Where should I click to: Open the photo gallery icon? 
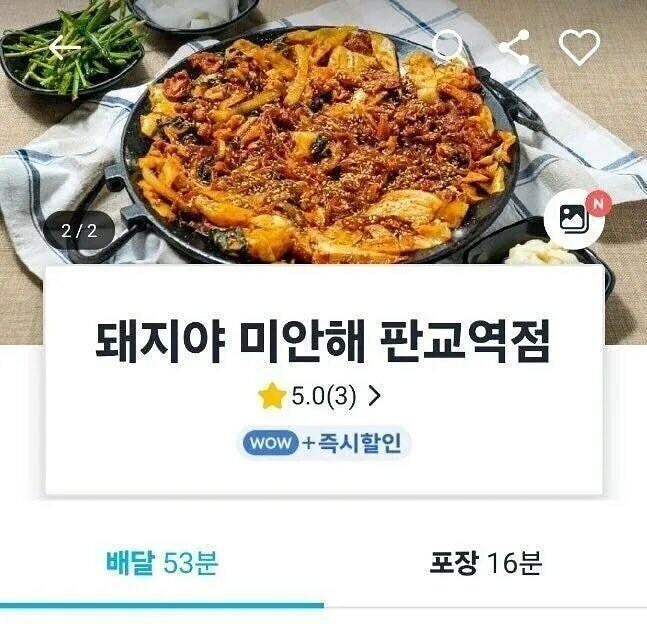[x=574, y=218]
